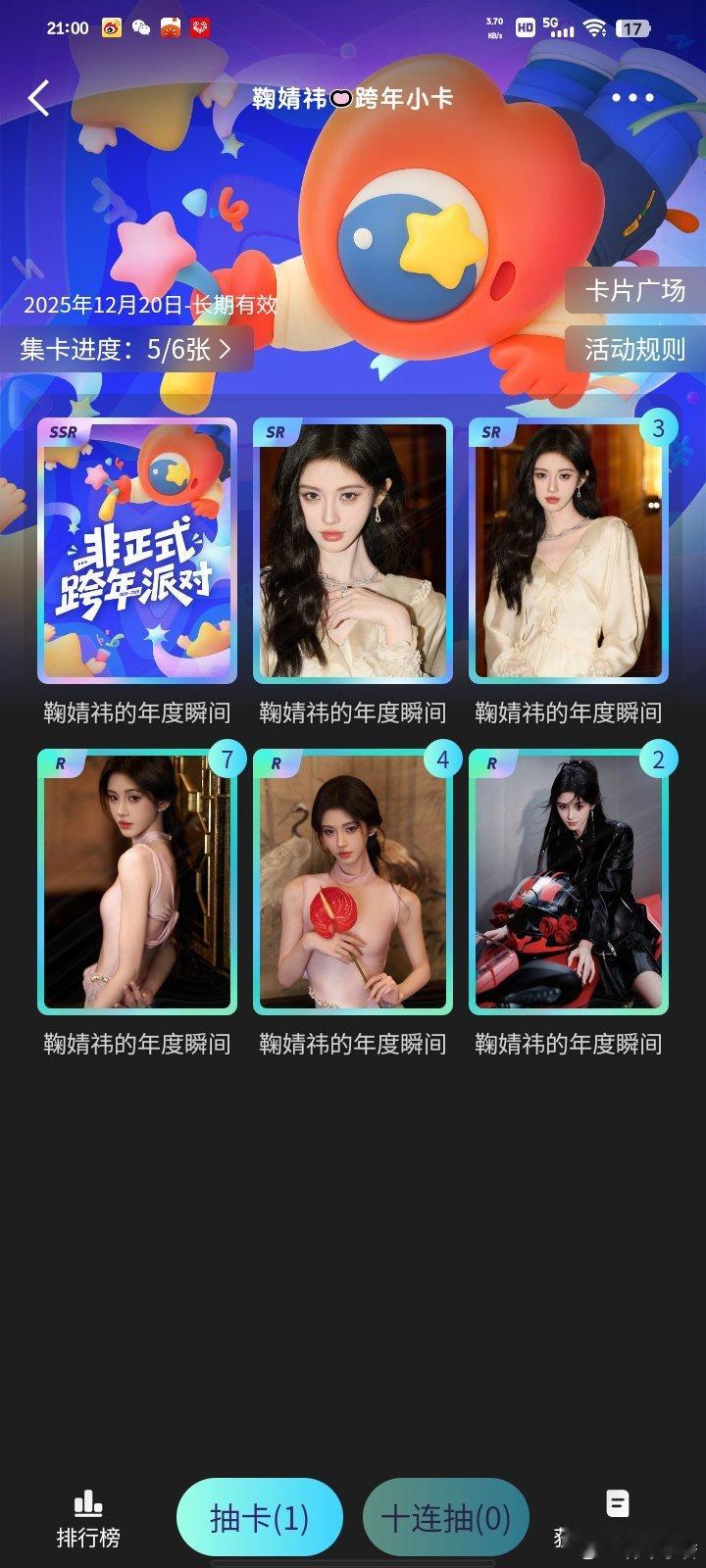
Task: Tap the count badge showing 7 on the R card
Action: click(227, 759)
